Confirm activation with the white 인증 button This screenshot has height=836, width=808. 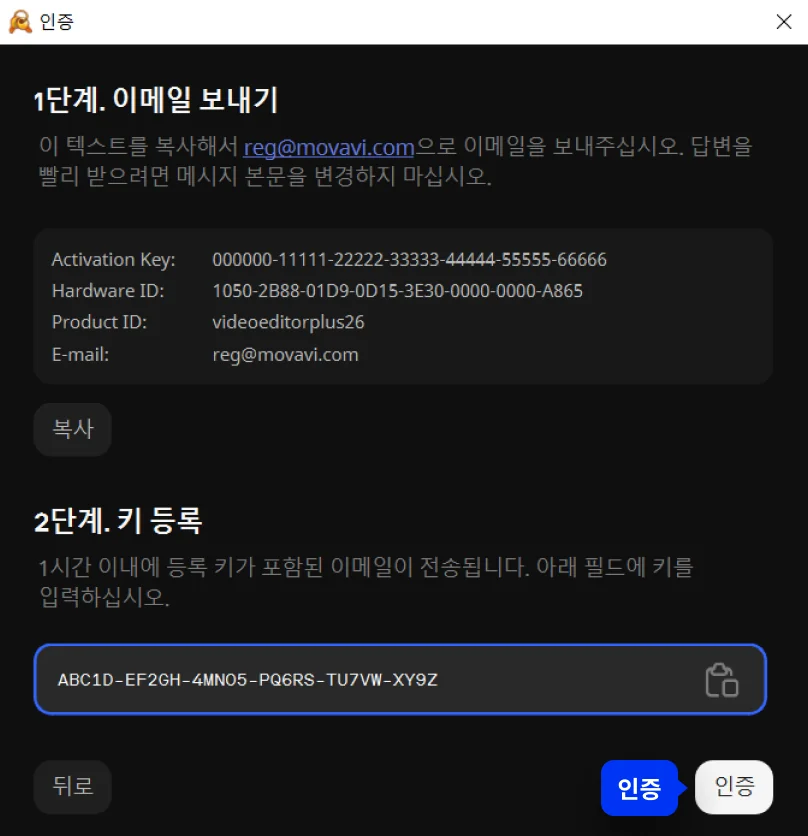click(734, 787)
